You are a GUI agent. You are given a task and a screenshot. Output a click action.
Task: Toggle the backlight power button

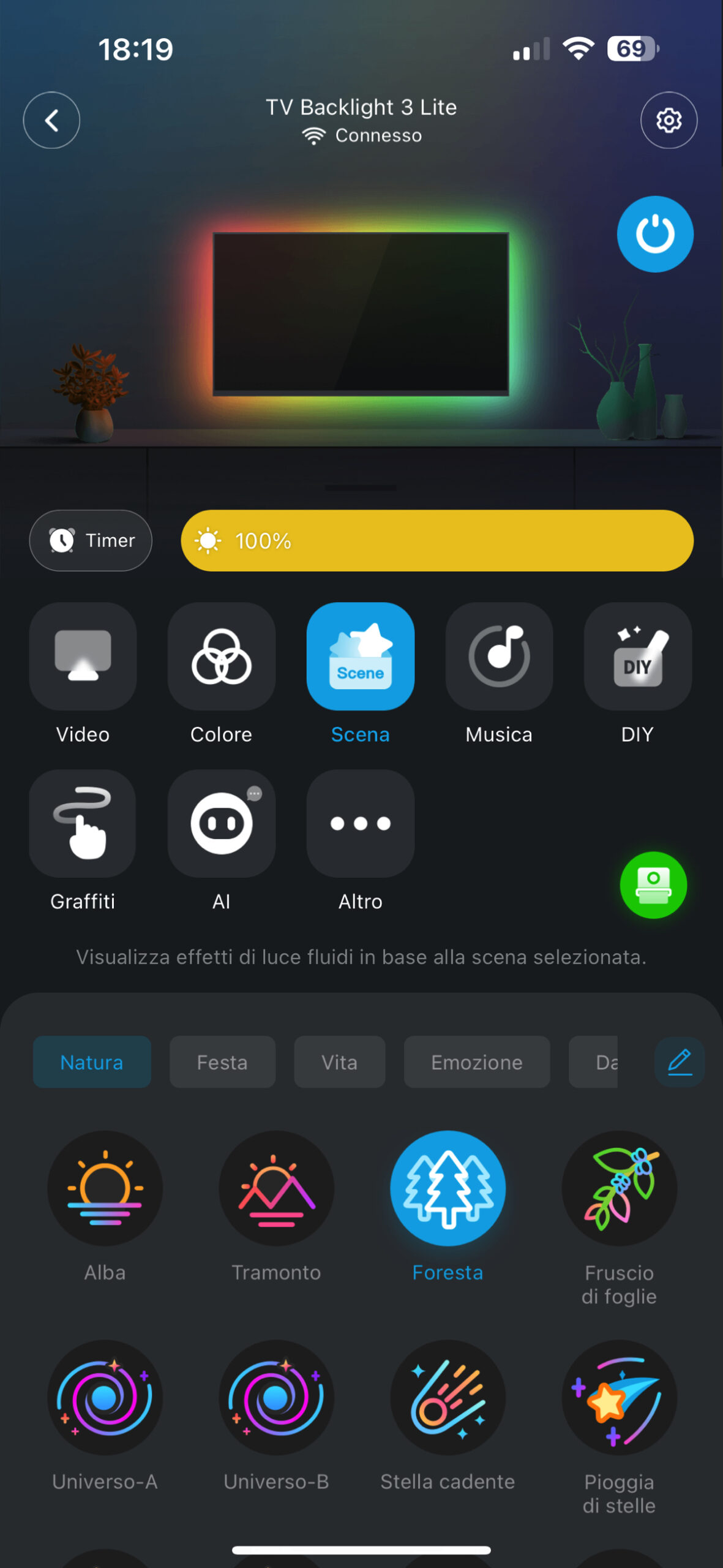(654, 234)
